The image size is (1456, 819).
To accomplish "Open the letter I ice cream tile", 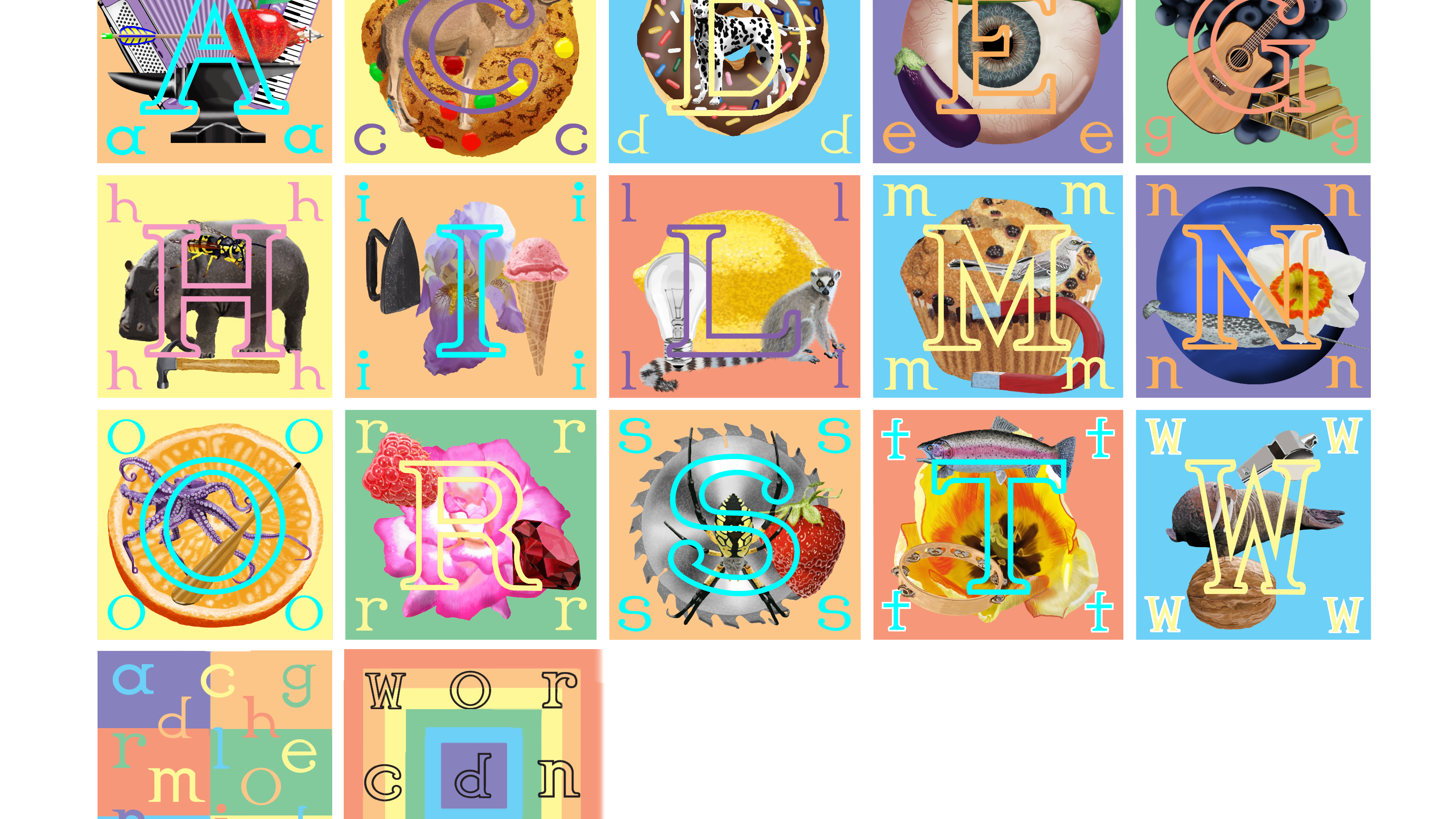I will (x=470, y=286).
